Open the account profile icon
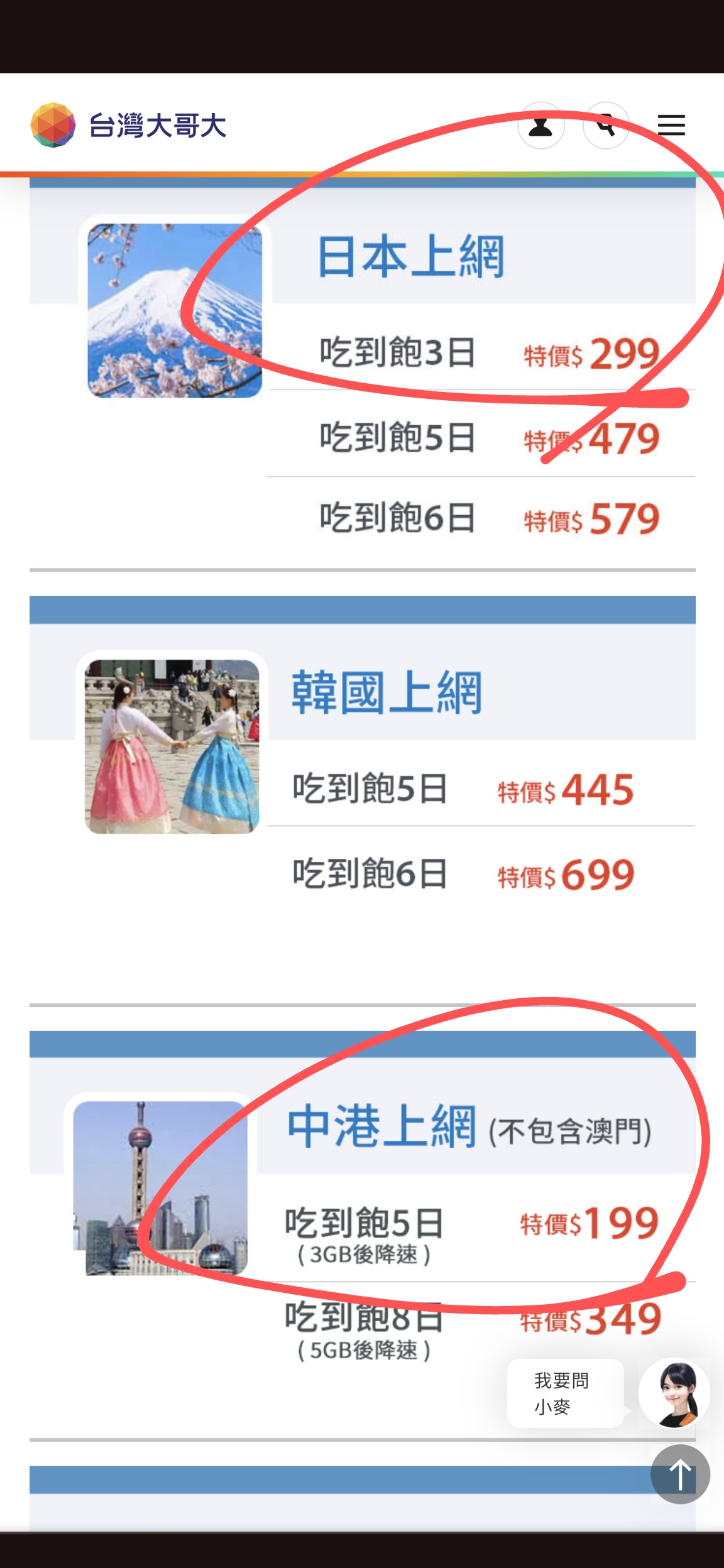This screenshot has width=724, height=1568. (540, 126)
